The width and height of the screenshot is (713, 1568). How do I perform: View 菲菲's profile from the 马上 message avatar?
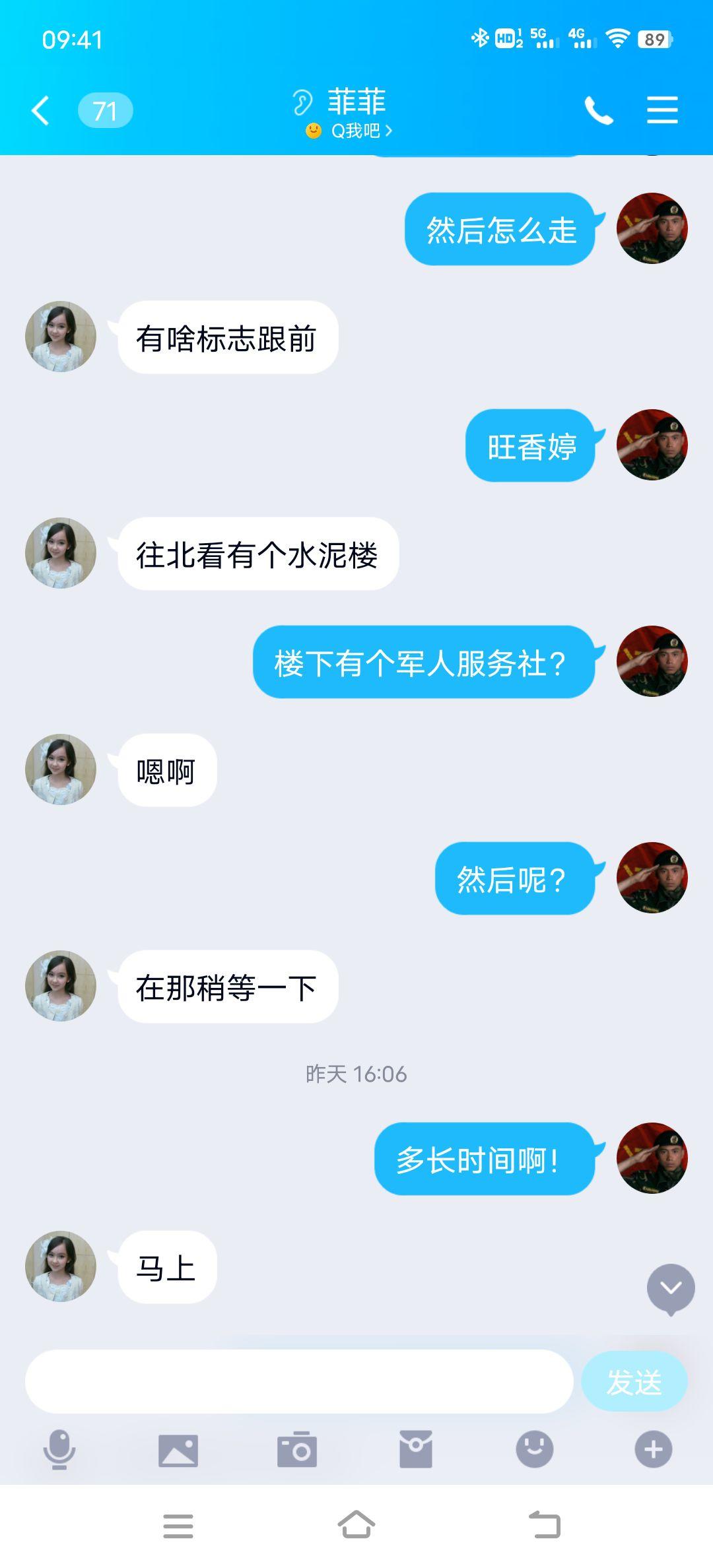tap(61, 1266)
